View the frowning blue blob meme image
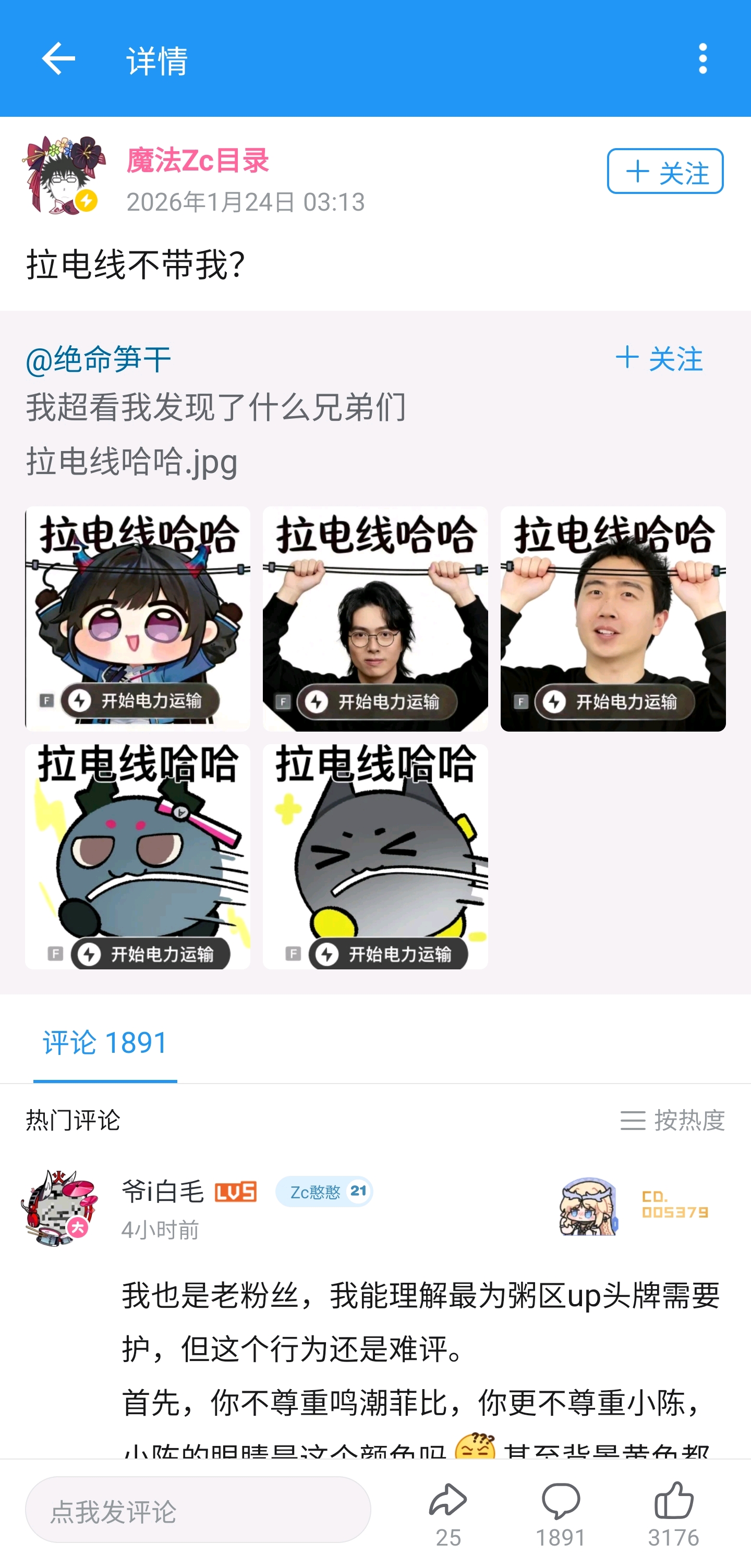The image size is (751, 1568). 138,856
